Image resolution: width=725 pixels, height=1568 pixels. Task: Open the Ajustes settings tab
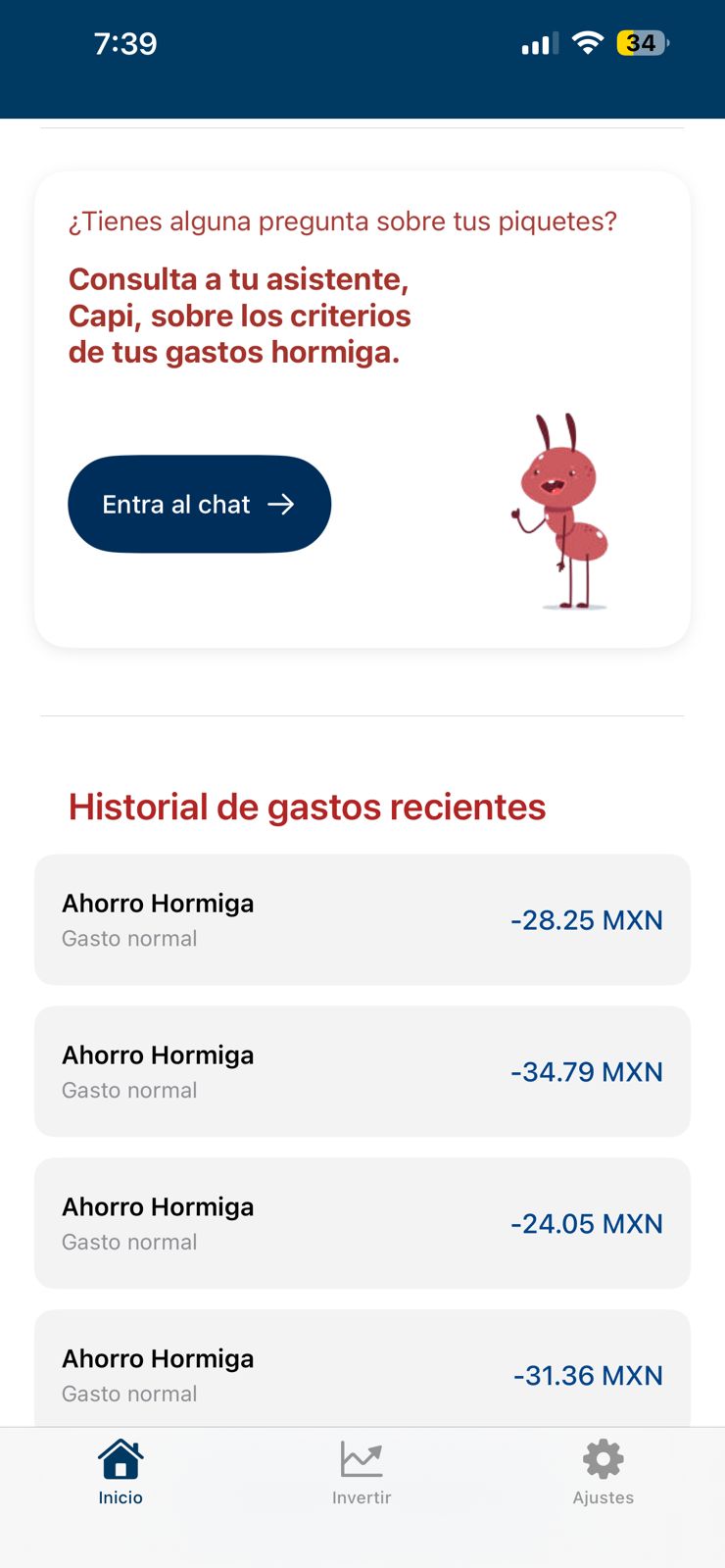(603, 1471)
